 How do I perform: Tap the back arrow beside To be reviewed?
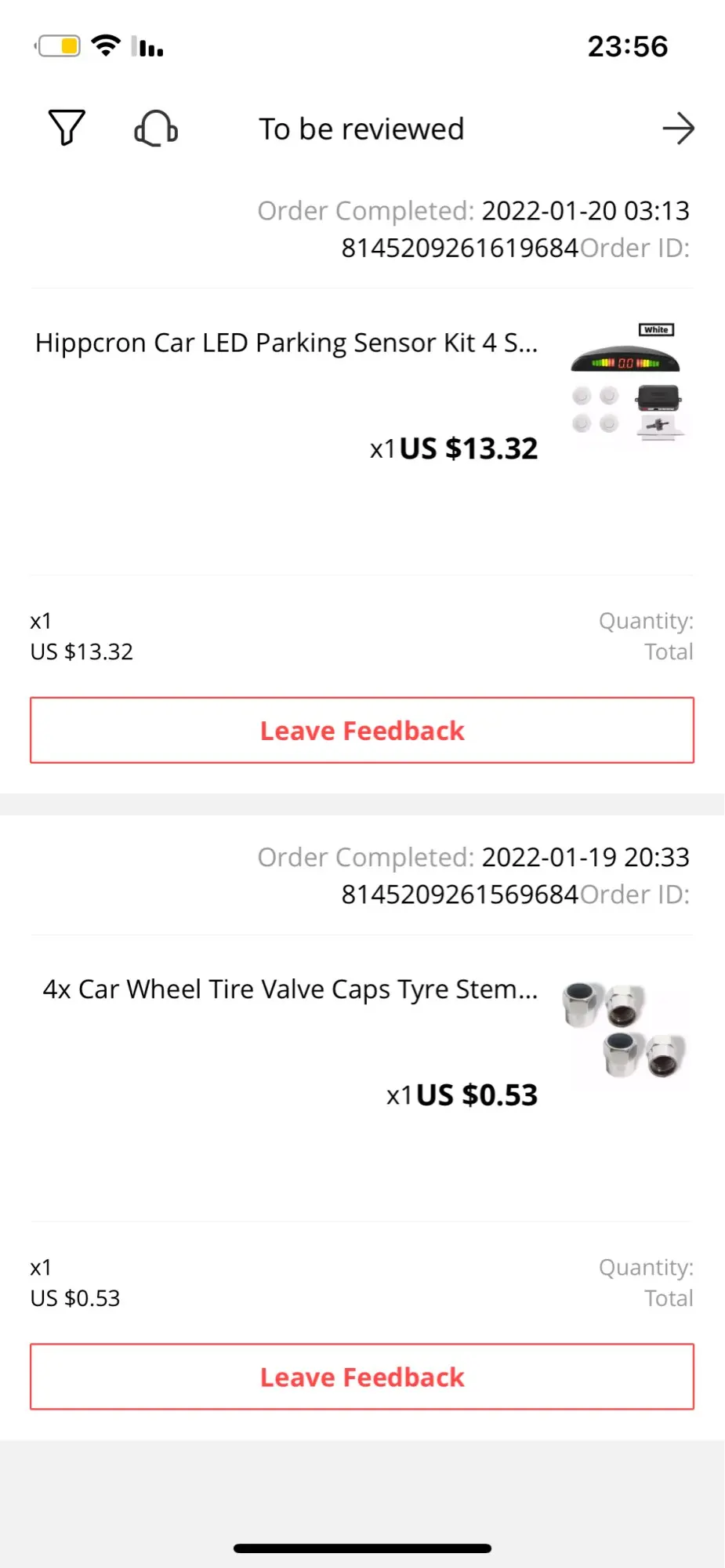tap(678, 129)
